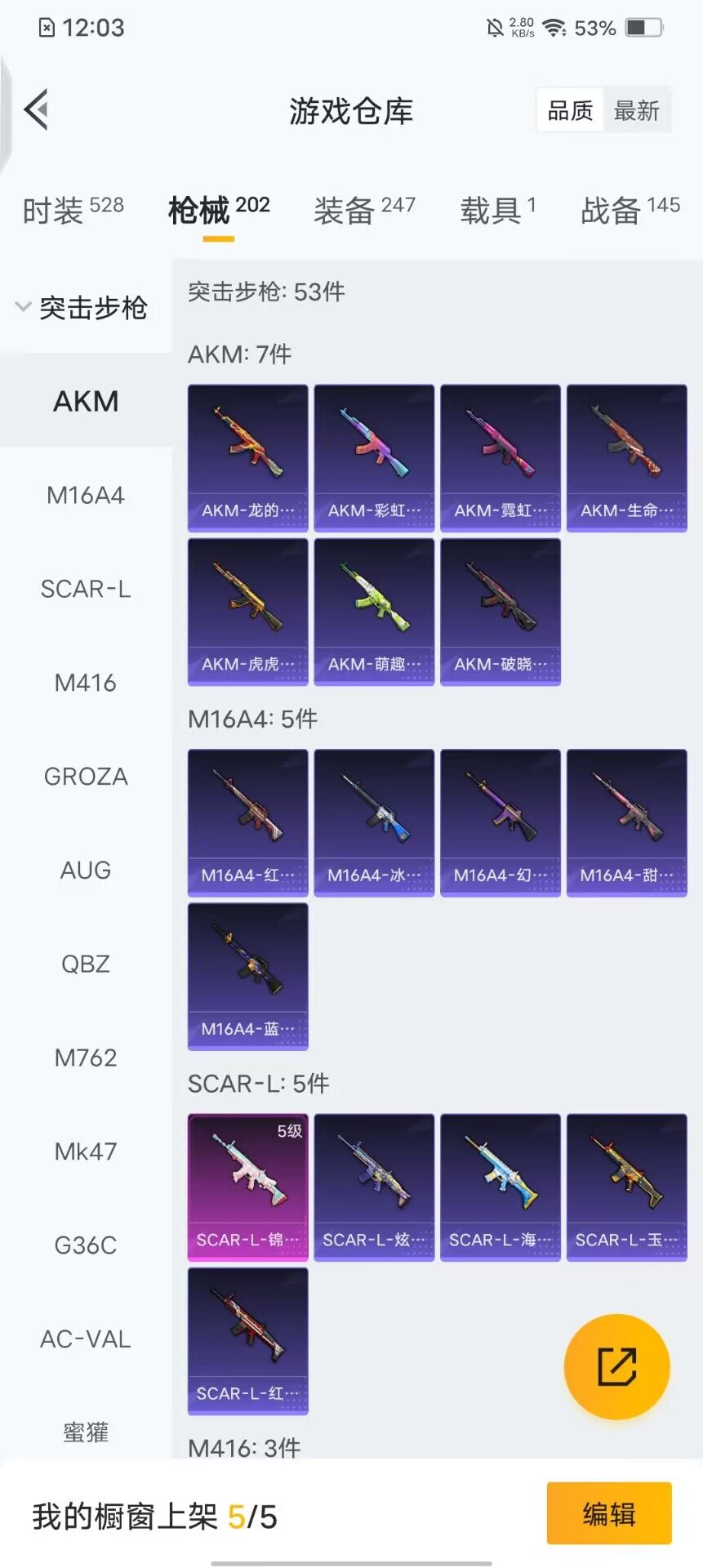Screen dimensions: 703x1568
Task: Collapse the 突击步枪 category
Action: click(82, 308)
